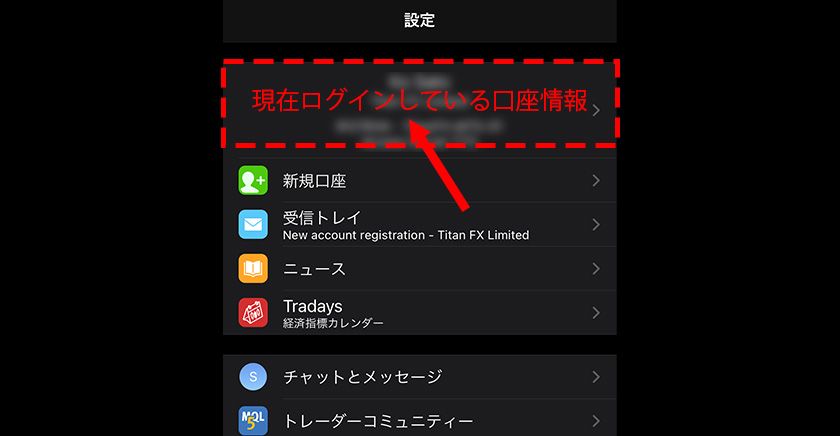Open トレーダーコミュニティー
This screenshot has width=840, height=436.
point(419,420)
